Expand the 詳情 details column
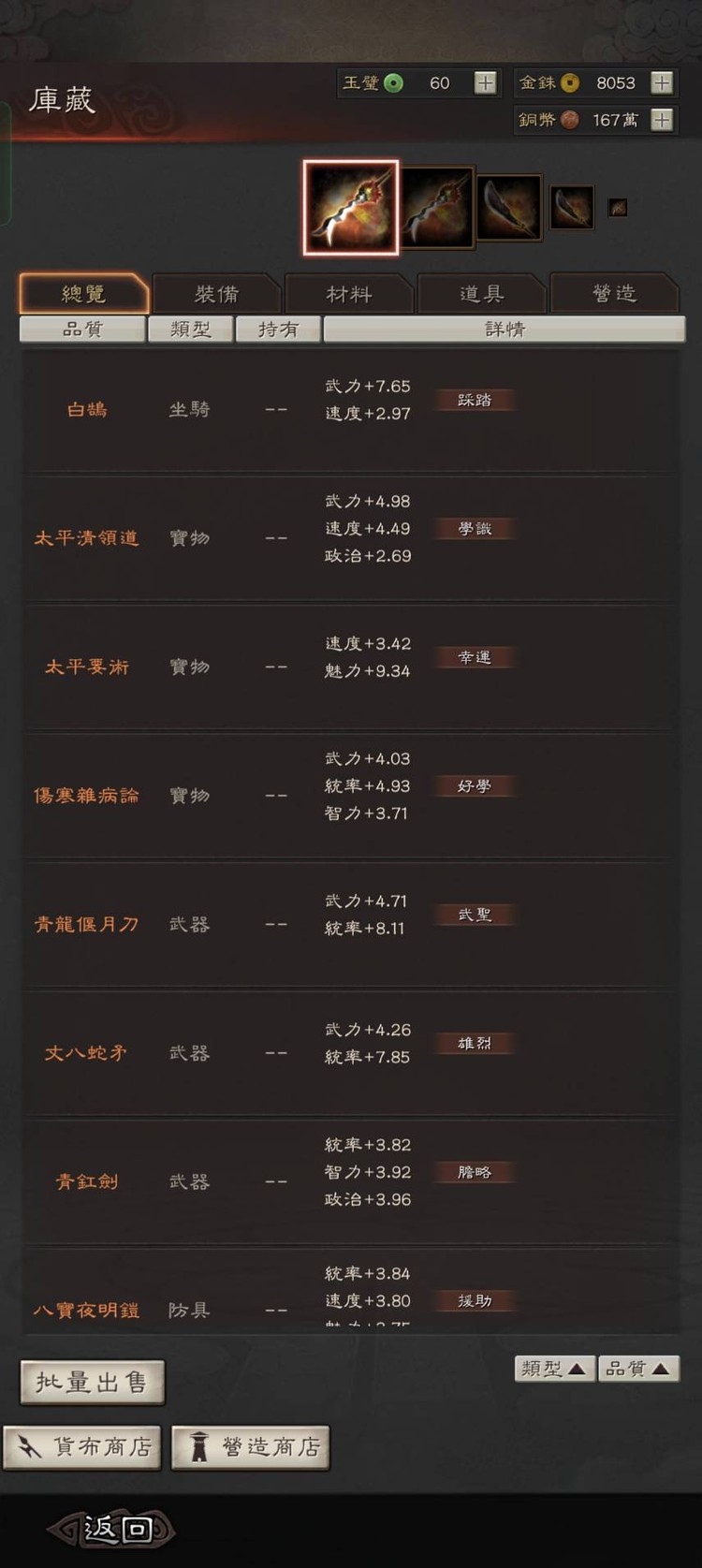 pos(504,329)
